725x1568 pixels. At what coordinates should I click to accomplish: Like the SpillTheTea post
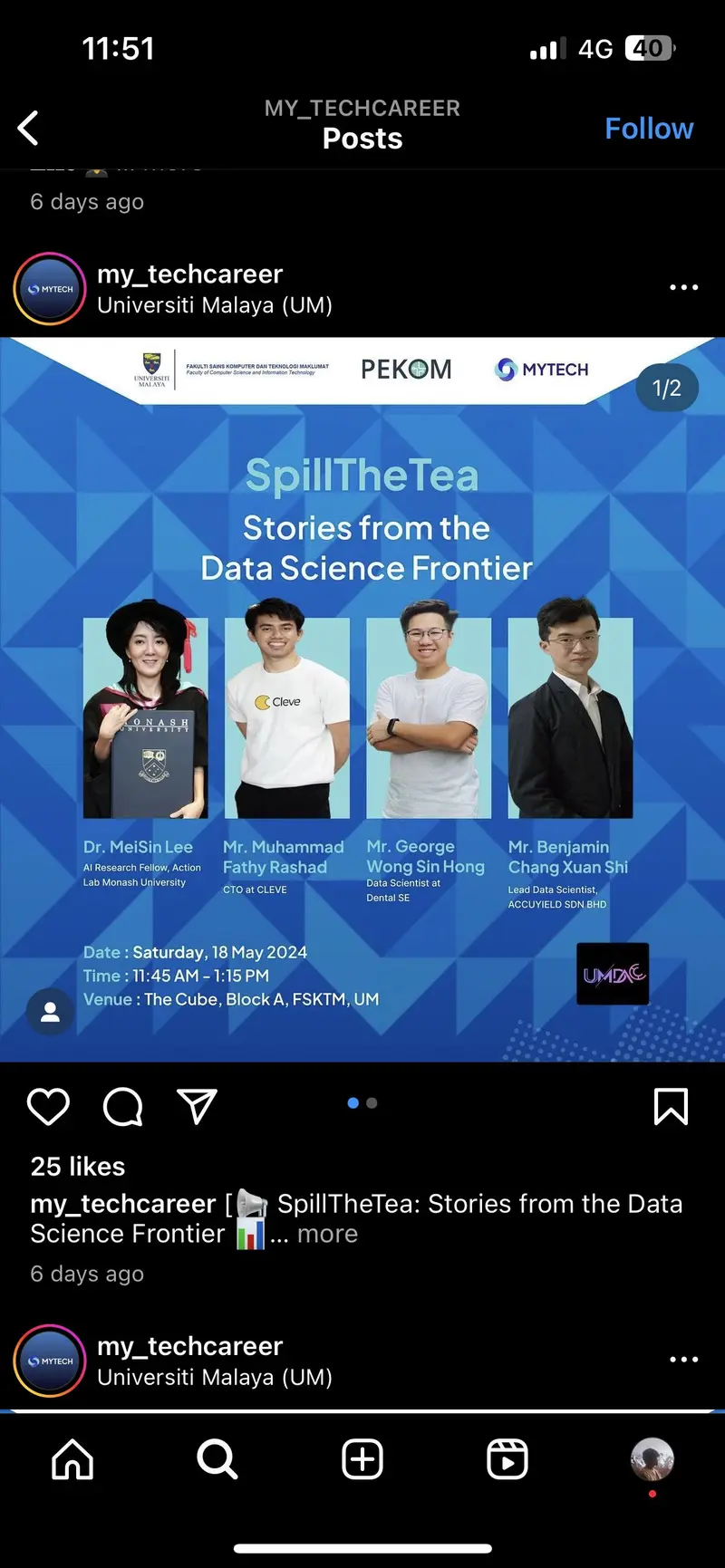click(48, 1106)
